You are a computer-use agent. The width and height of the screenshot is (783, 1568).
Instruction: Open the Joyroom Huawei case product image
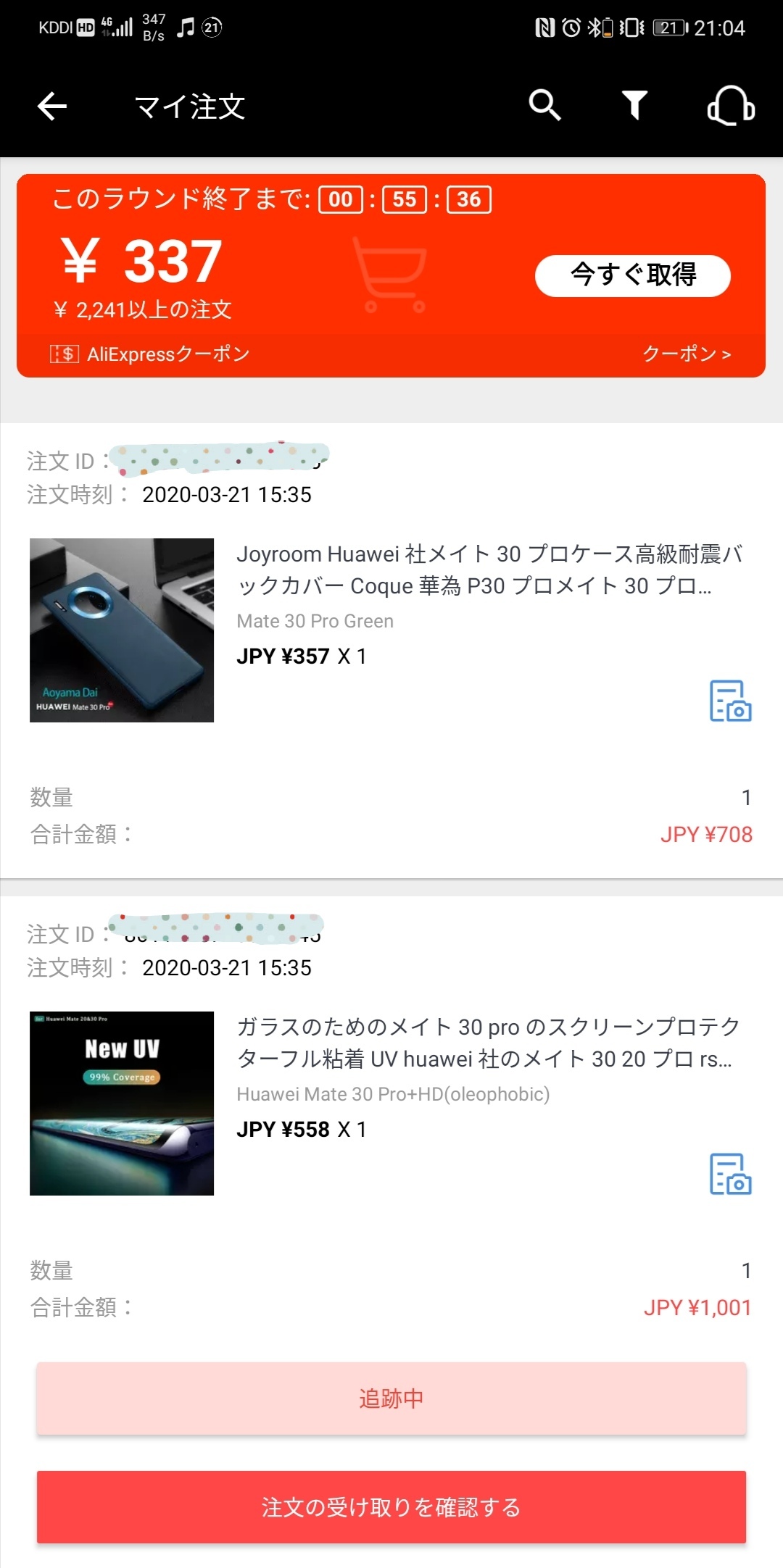click(x=122, y=630)
